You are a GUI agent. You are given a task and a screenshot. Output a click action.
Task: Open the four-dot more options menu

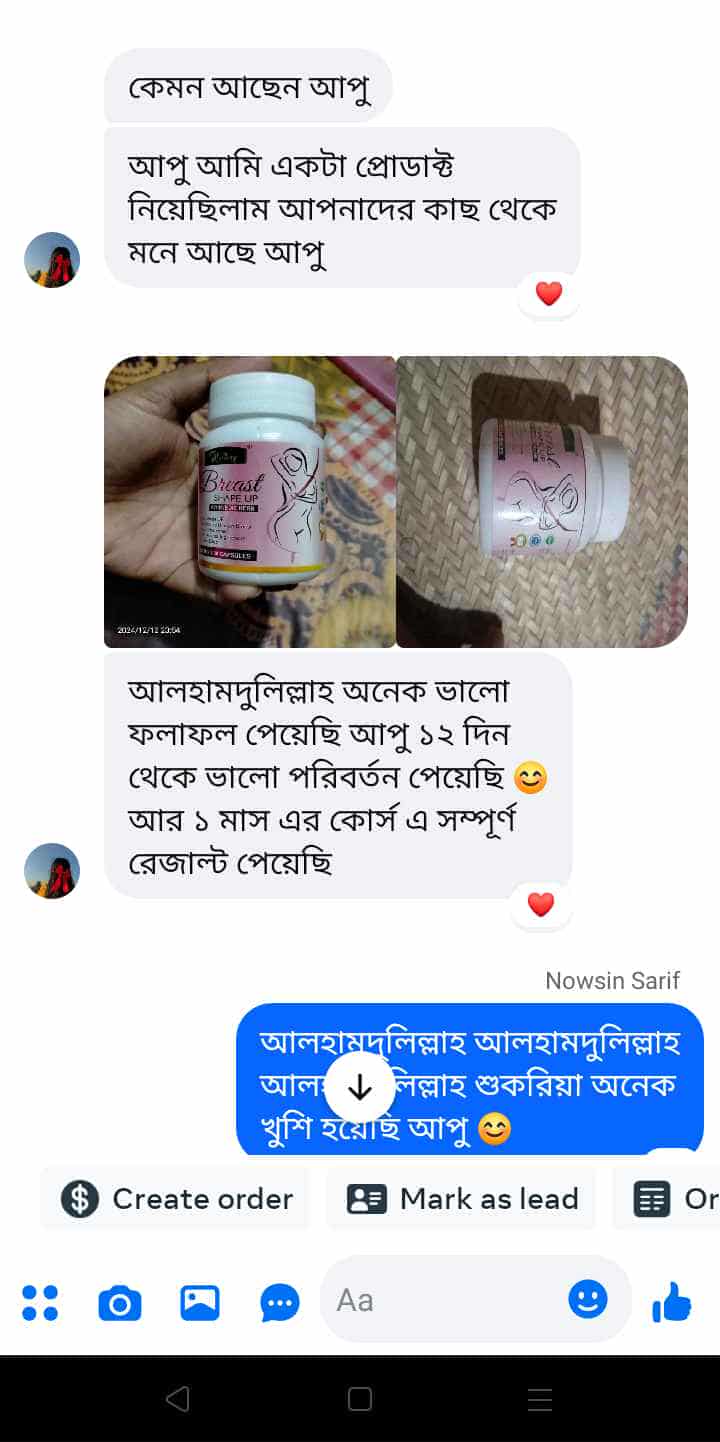[x=40, y=1302]
